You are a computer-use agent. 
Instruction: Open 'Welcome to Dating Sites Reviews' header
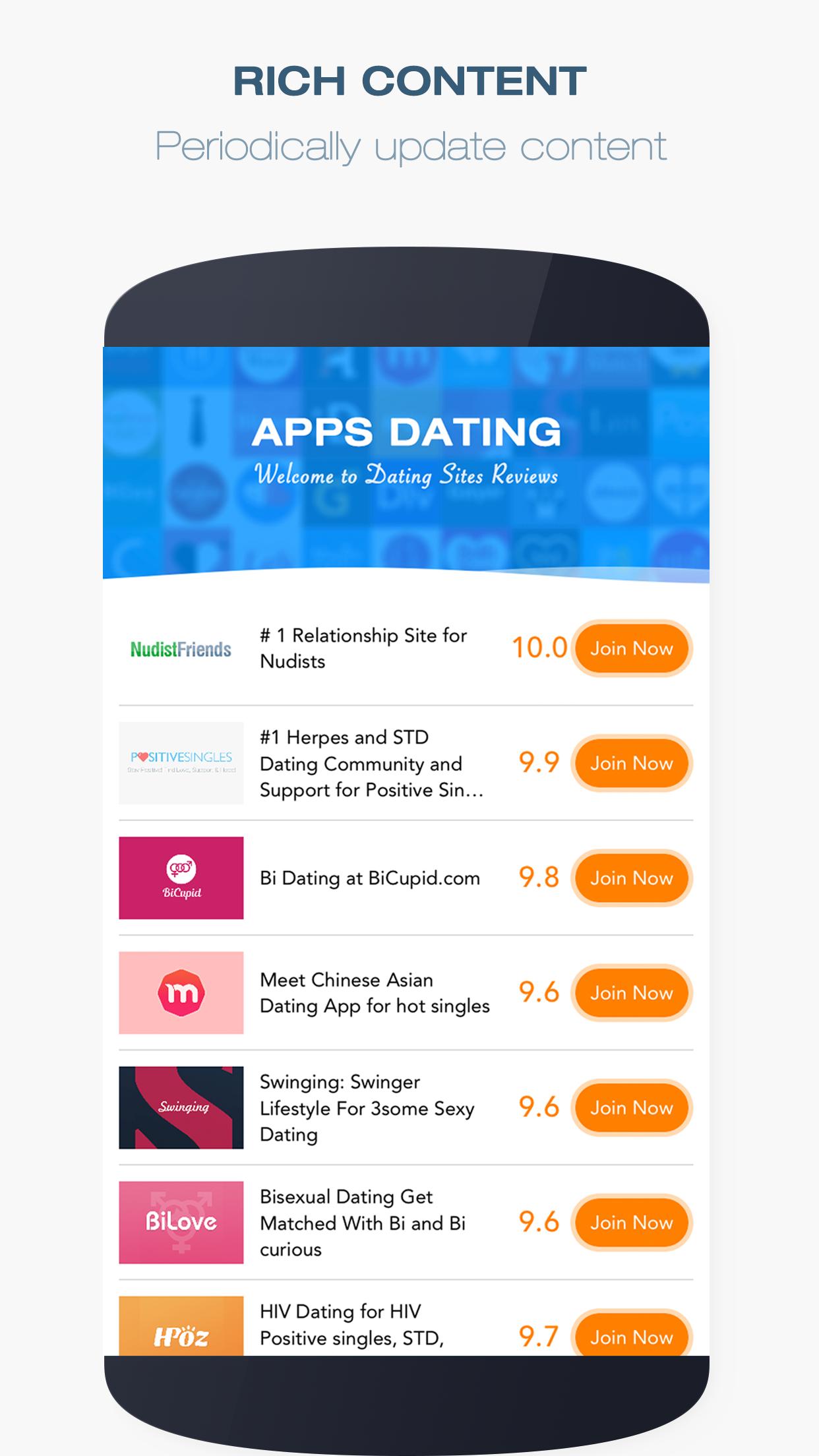pos(408,474)
